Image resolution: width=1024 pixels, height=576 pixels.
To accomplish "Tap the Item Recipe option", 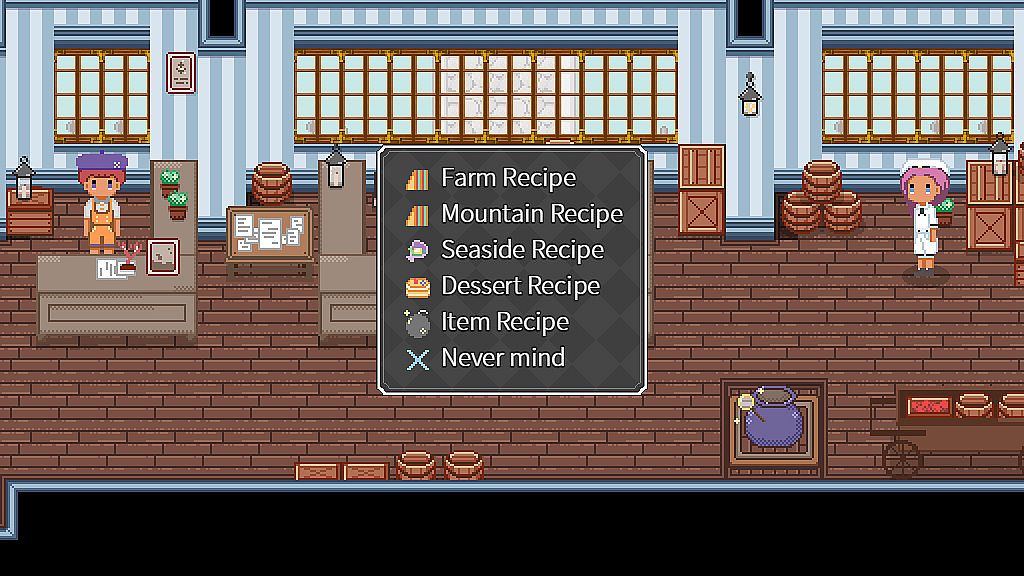I will click(x=504, y=322).
